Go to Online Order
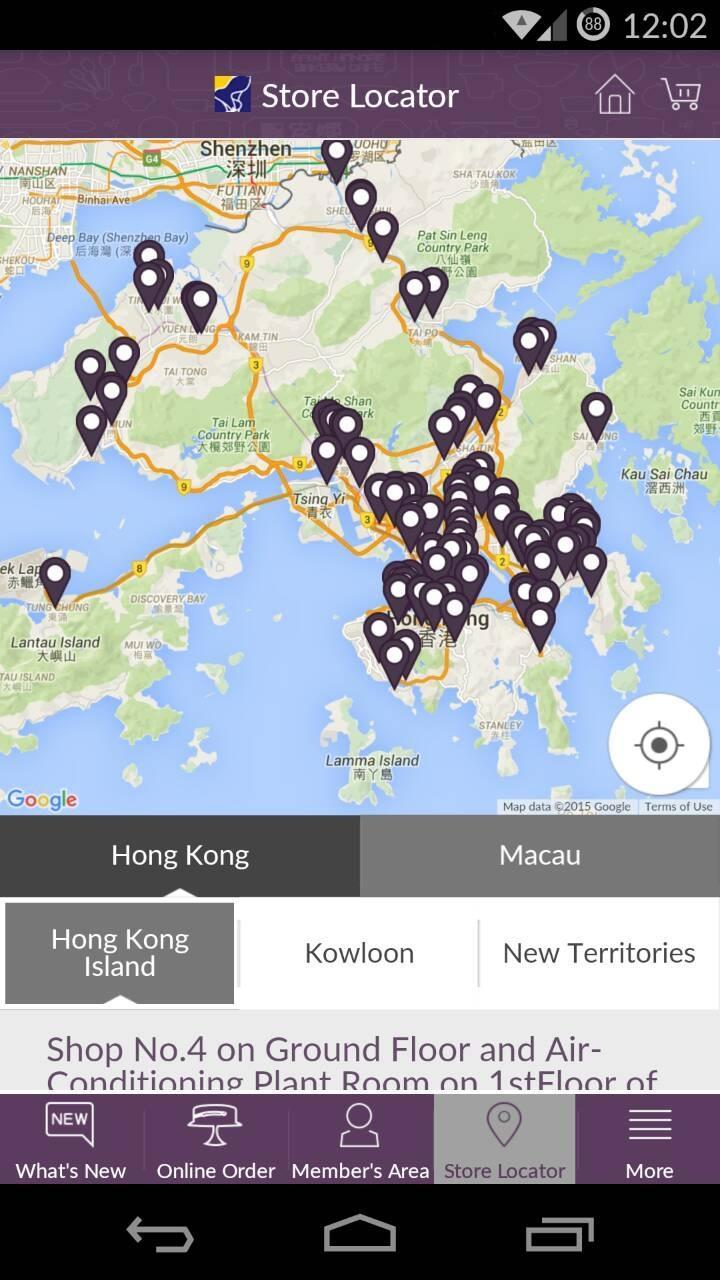 pyautogui.click(x=216, y=1139)
